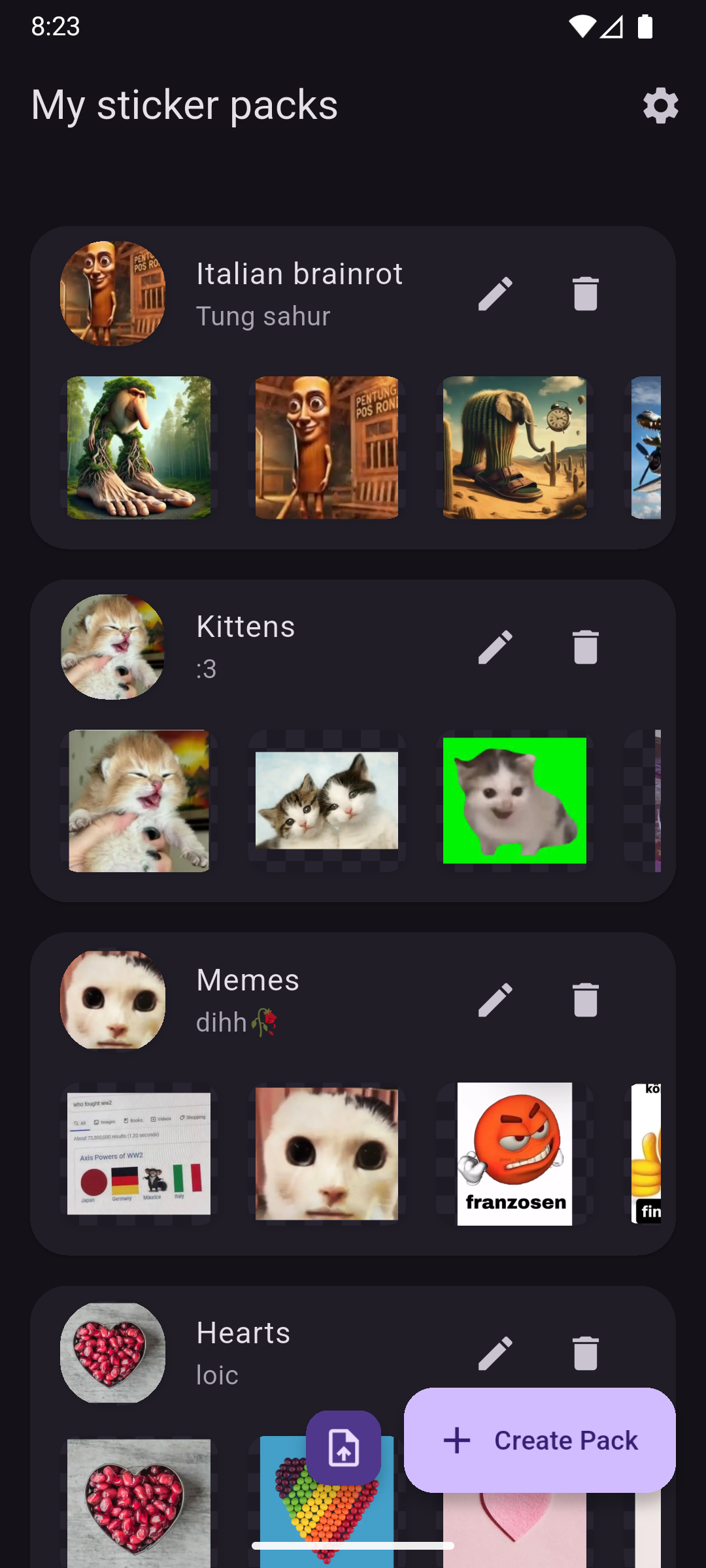Open the two kittens cuddling sticker
The image size is (706, 1568).
coord(326,800)
